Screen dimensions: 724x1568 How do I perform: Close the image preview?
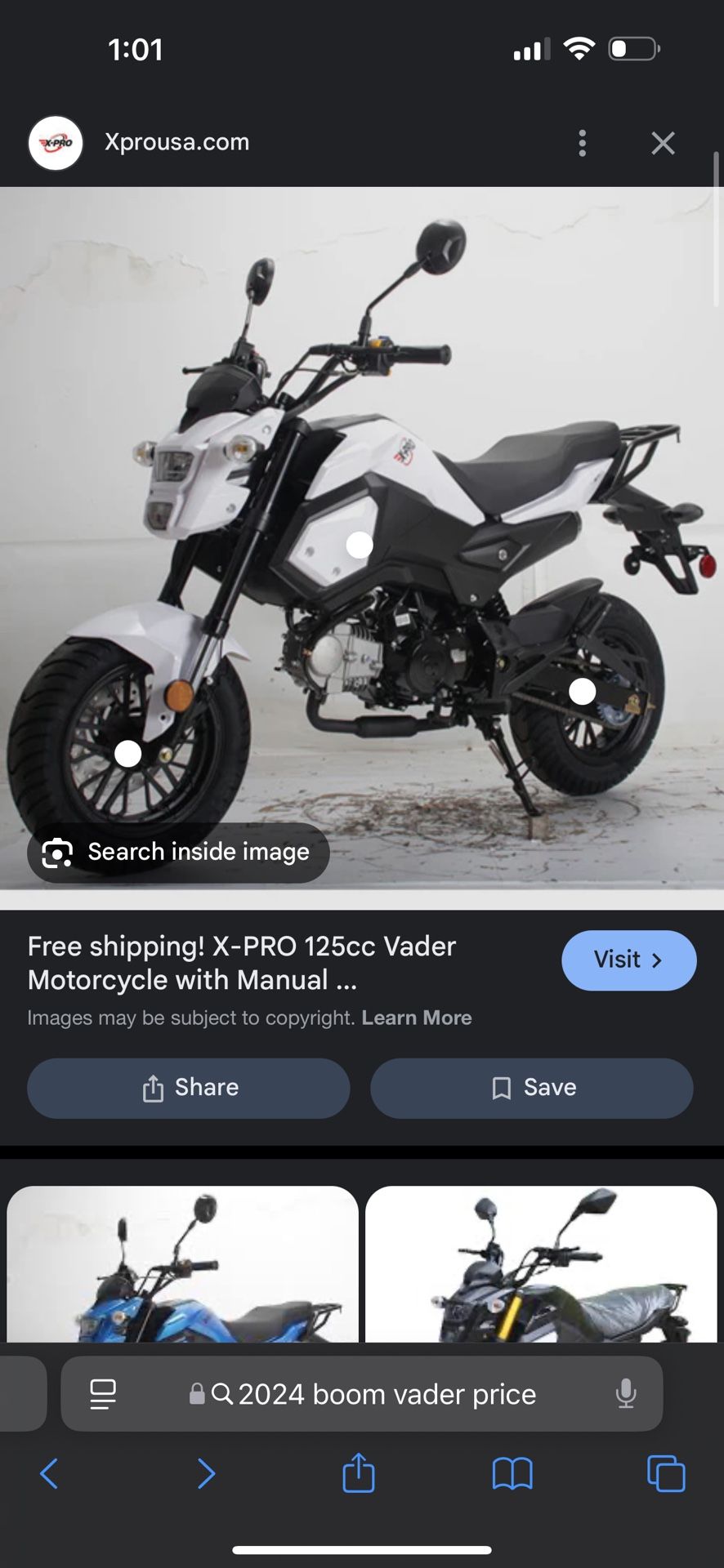click(663, 143)
